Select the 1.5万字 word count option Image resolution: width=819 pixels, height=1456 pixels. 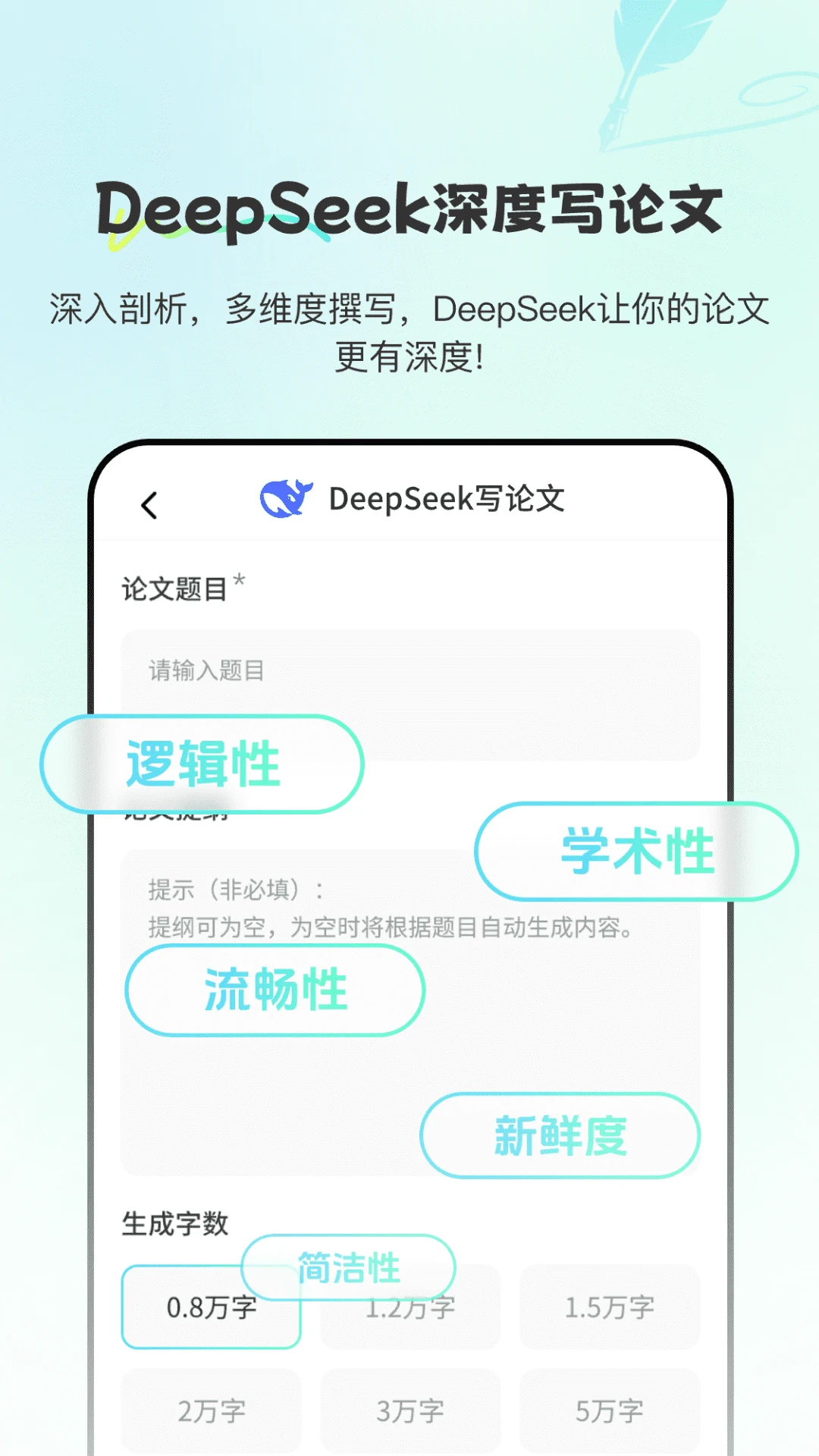(609, 1309)
